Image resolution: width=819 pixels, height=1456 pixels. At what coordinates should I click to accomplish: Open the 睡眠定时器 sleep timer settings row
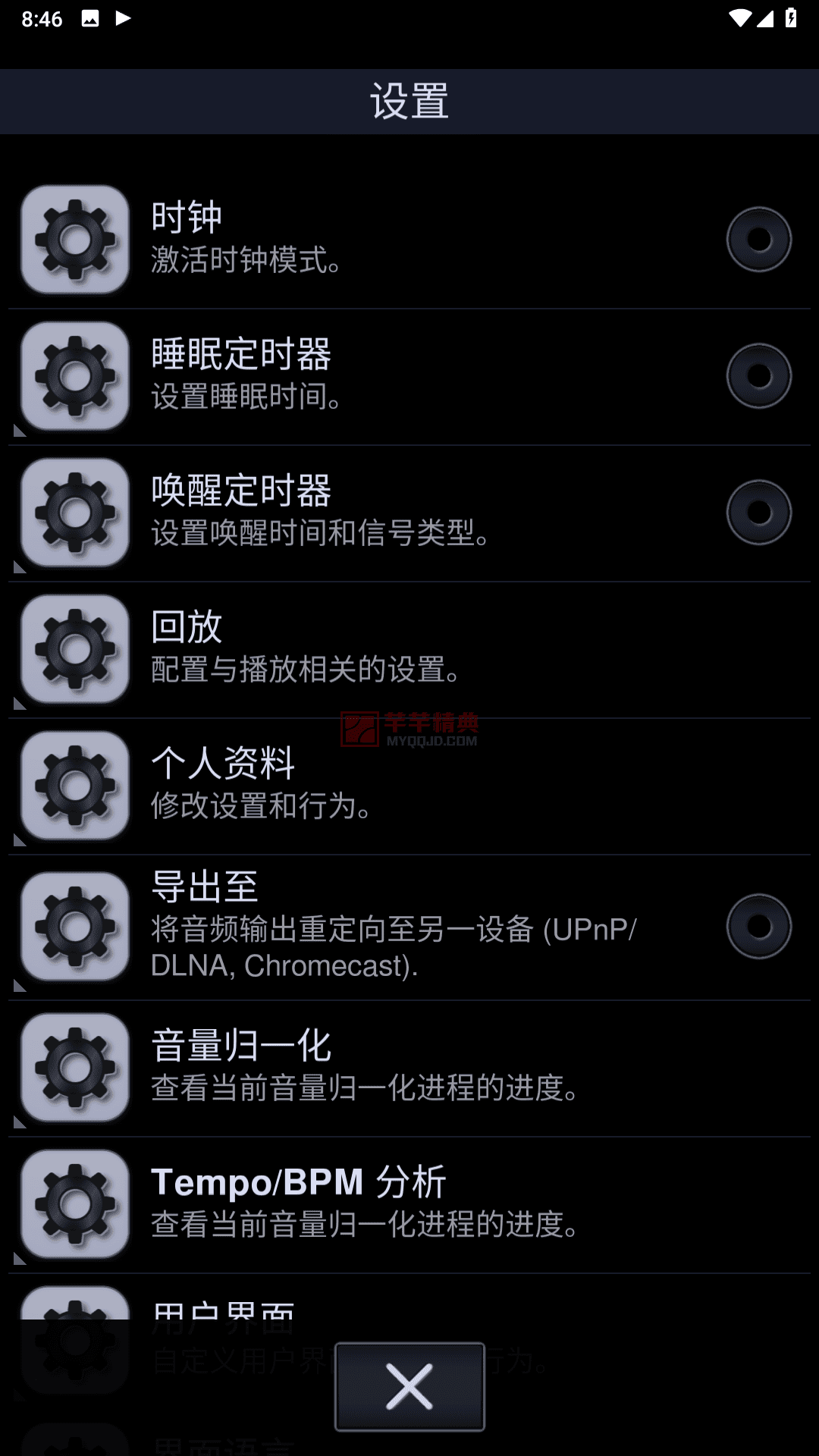point(409,377)
